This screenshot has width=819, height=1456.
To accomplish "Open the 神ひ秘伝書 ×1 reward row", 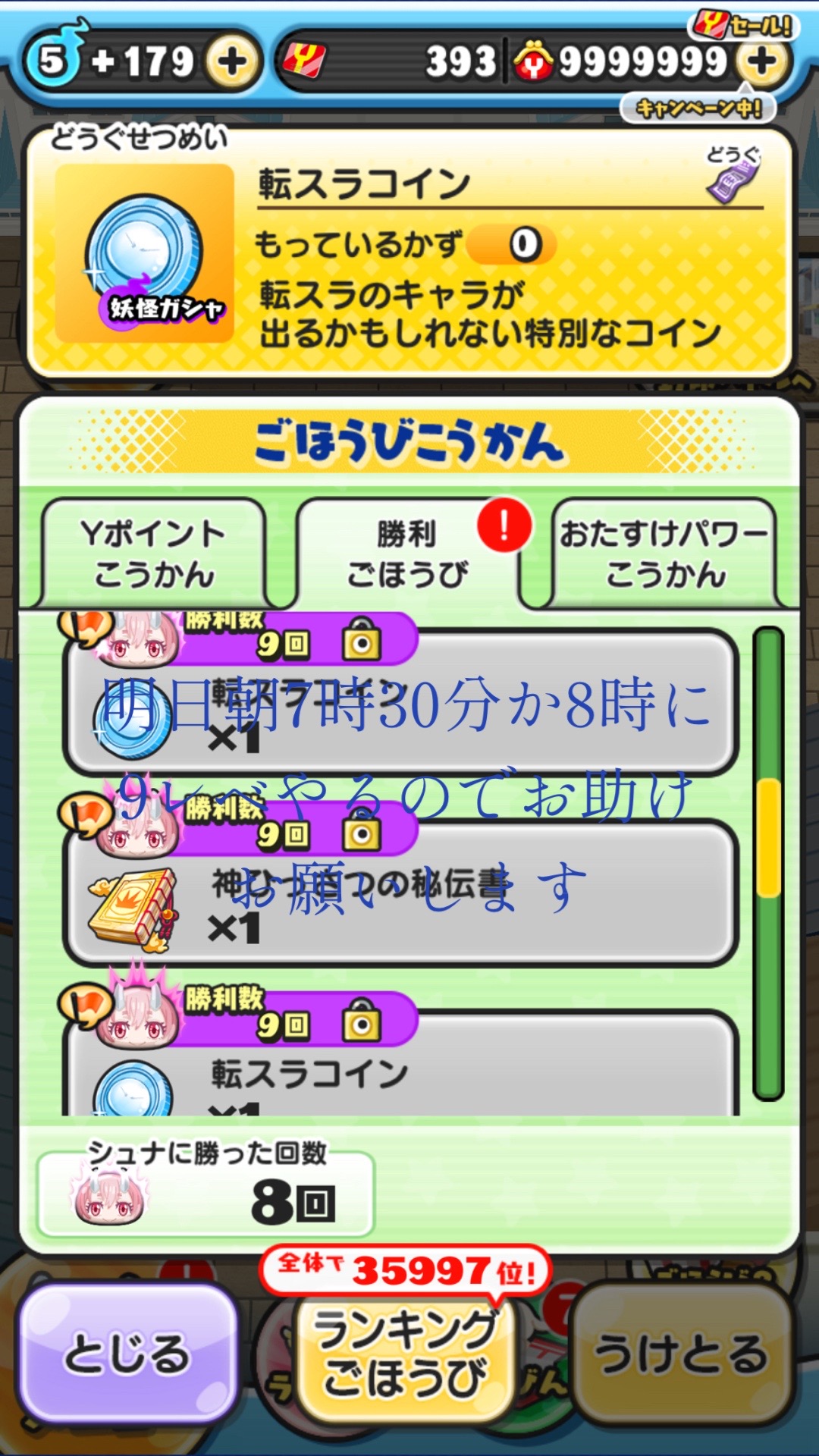I will [x=402, y=895].
